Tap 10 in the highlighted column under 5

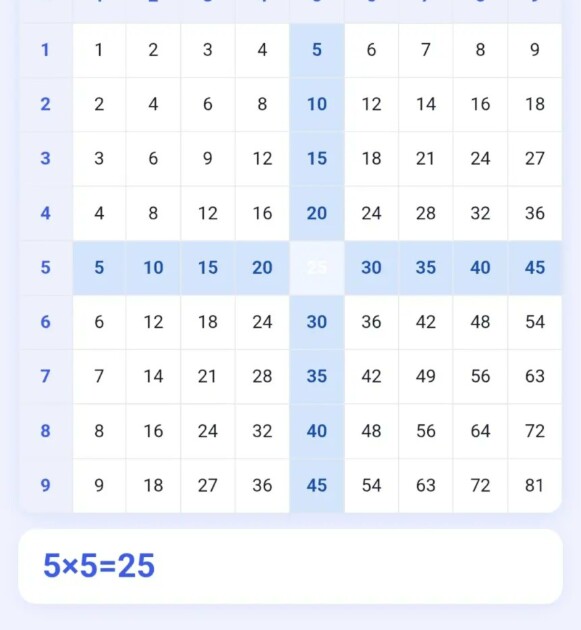317,104
